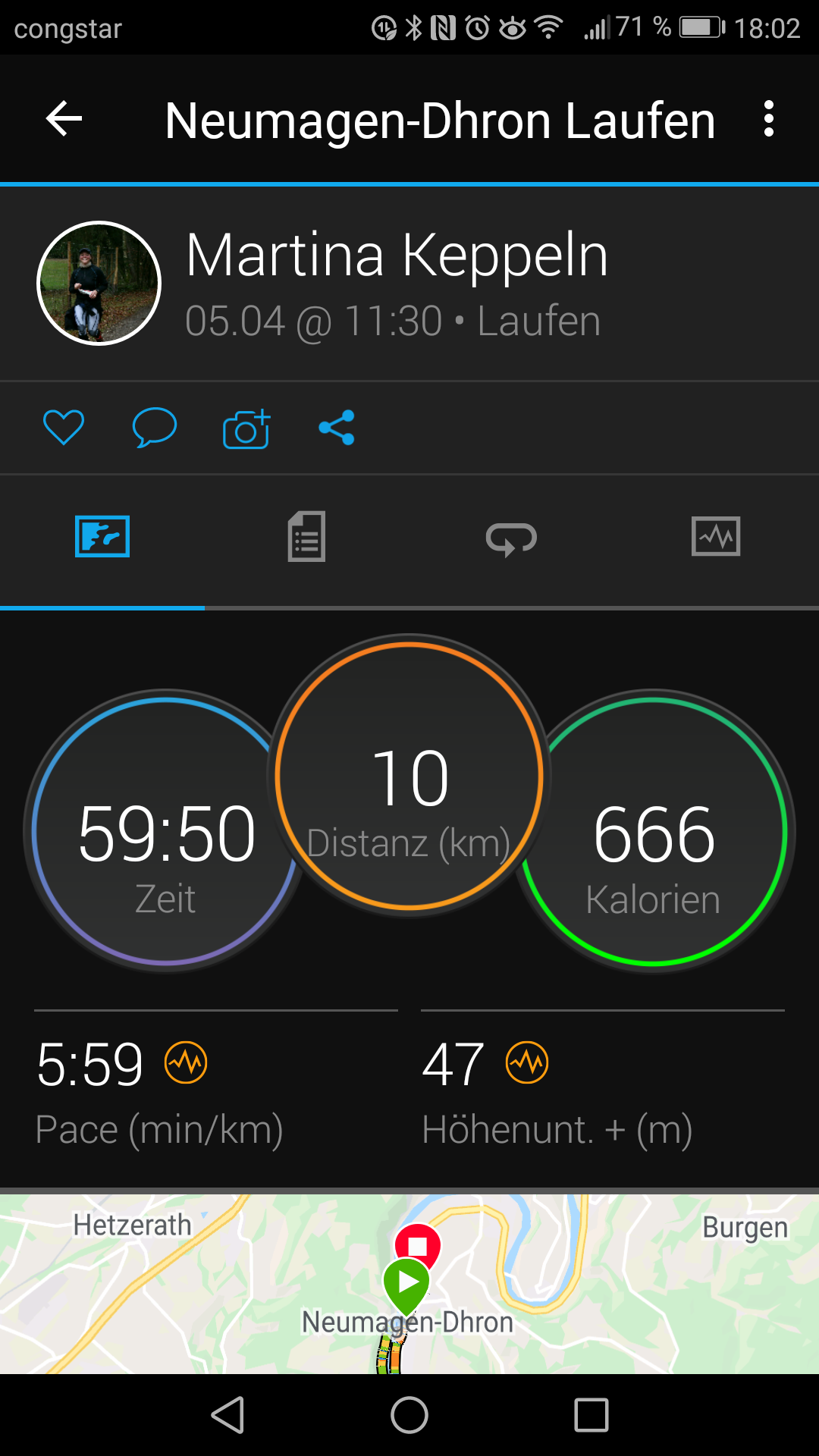Switch to the charts tab
Viewport: 819px width, 1456px height.
pos(716,537)
